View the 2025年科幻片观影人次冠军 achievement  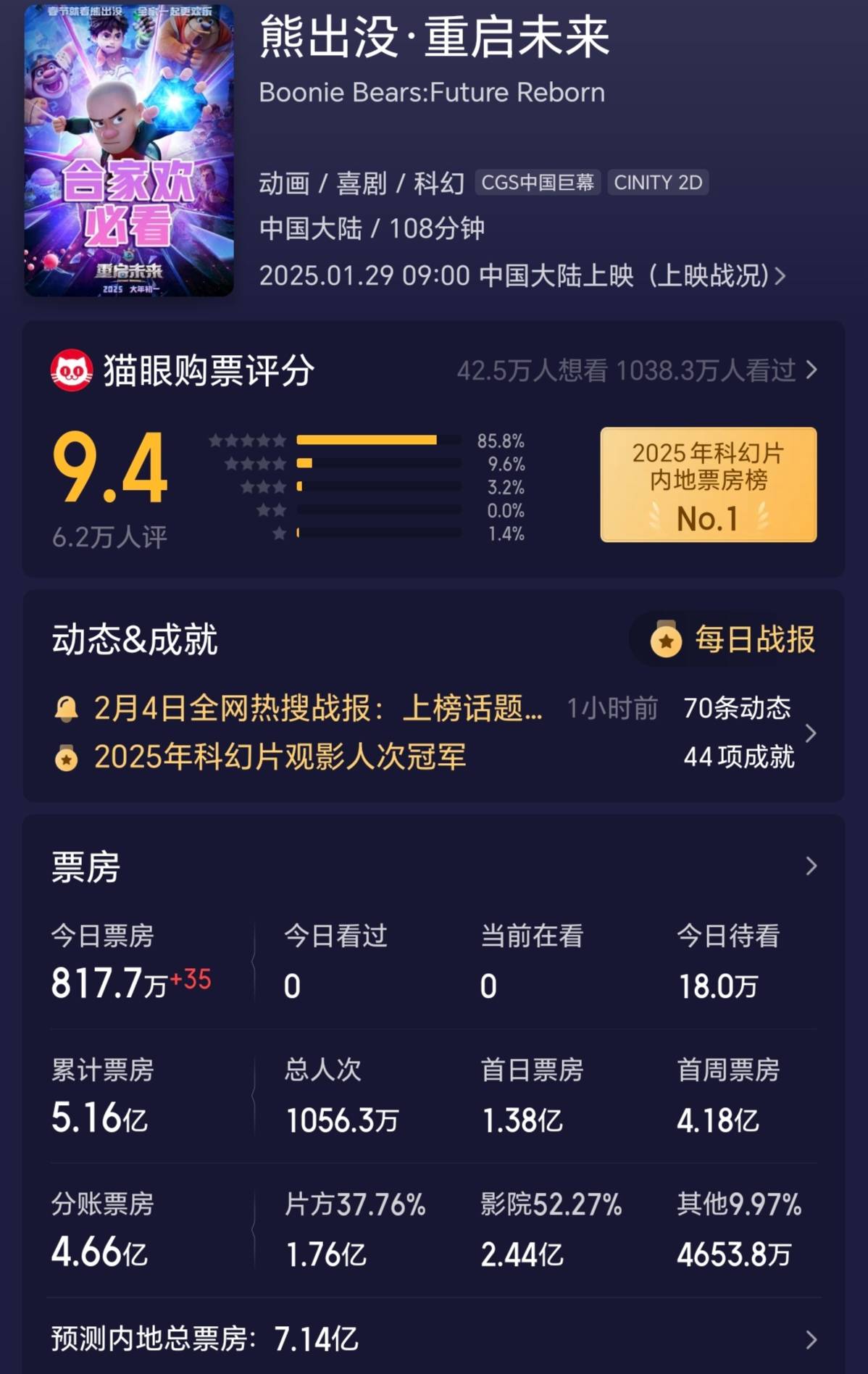tap(280, 757)
